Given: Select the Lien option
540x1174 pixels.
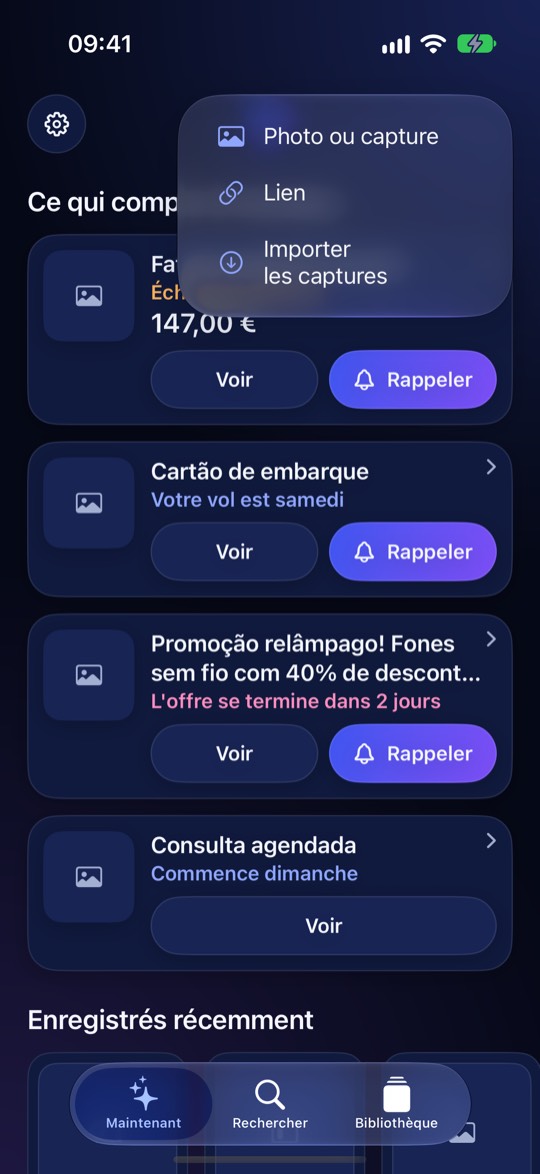Looking at the screenshot, I should point(345,193).
